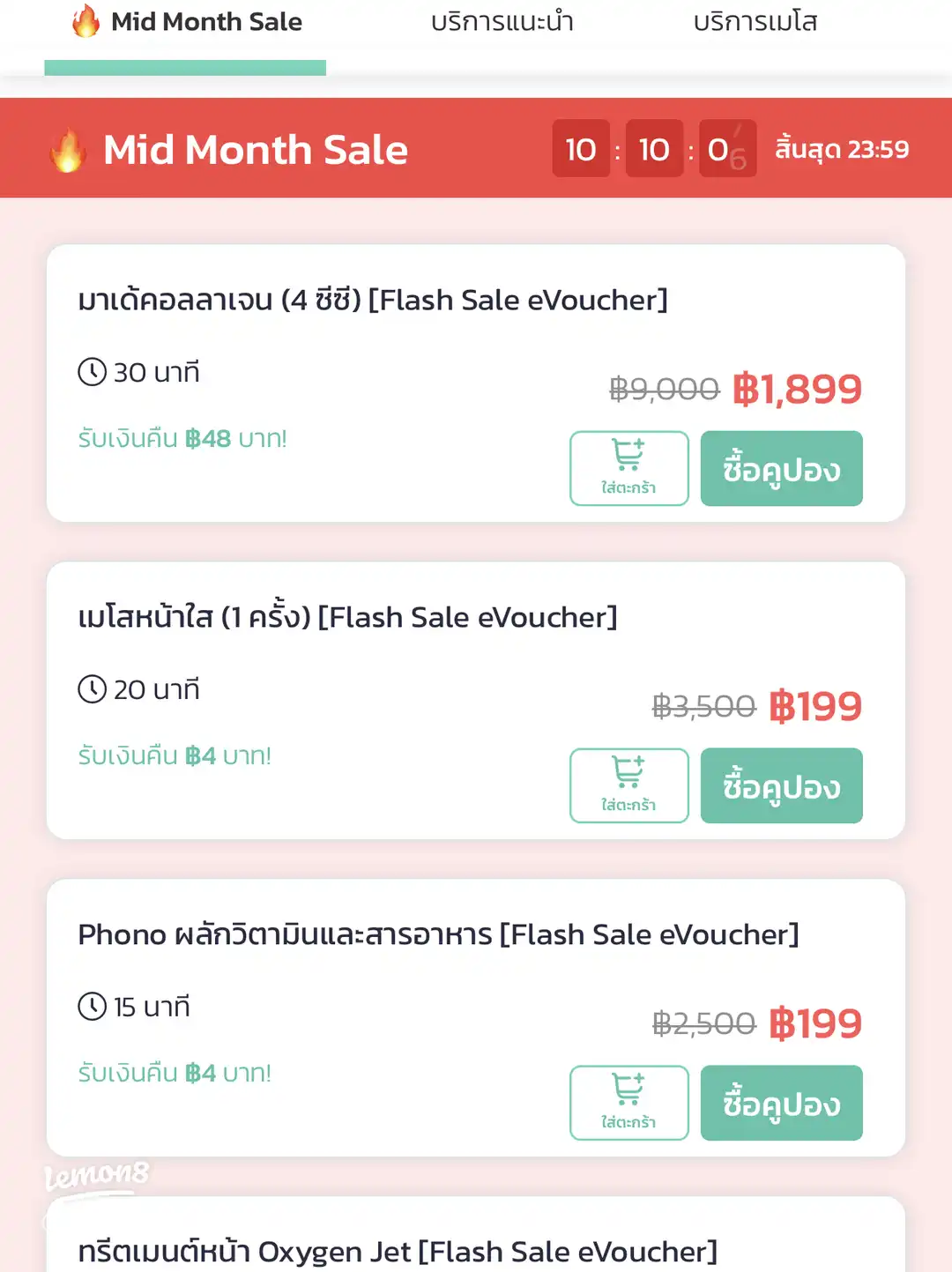Buy coupon for Phono ผลักวิตามิน
Screen dimensions: 952x1272
pyautogui.click(x=781, y=1103)
